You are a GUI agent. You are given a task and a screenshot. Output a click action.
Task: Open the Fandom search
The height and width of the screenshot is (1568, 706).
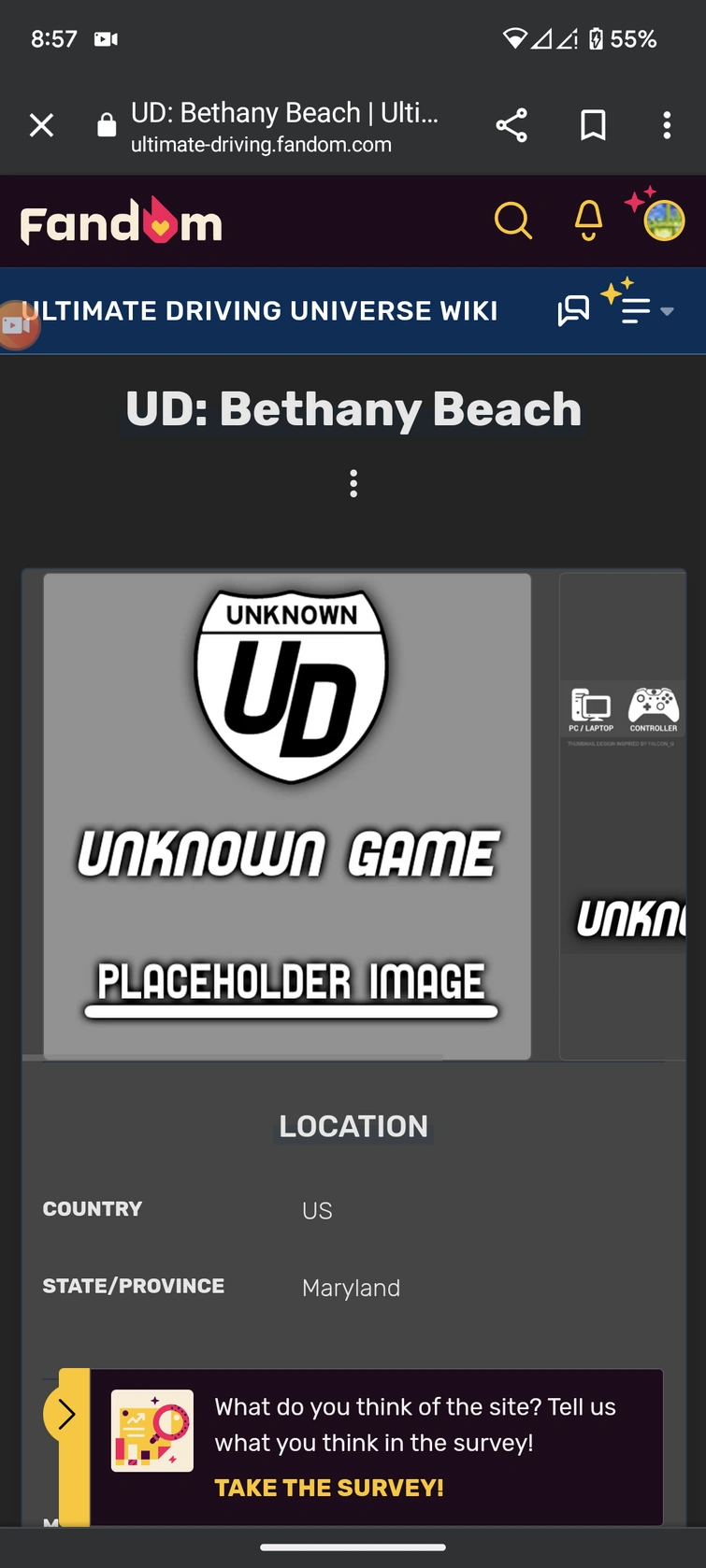tap(513, 221)
